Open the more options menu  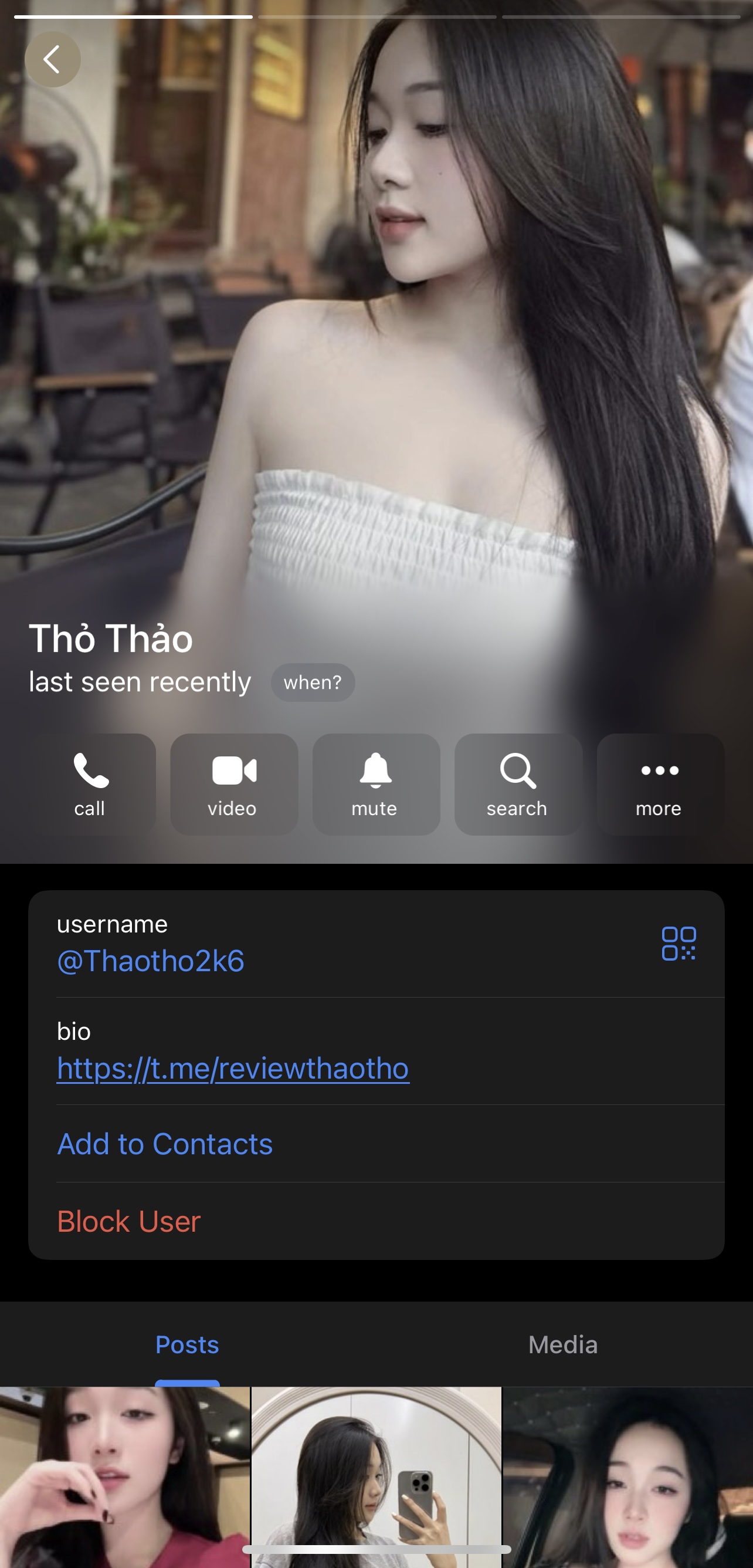(x=660, y=783)
